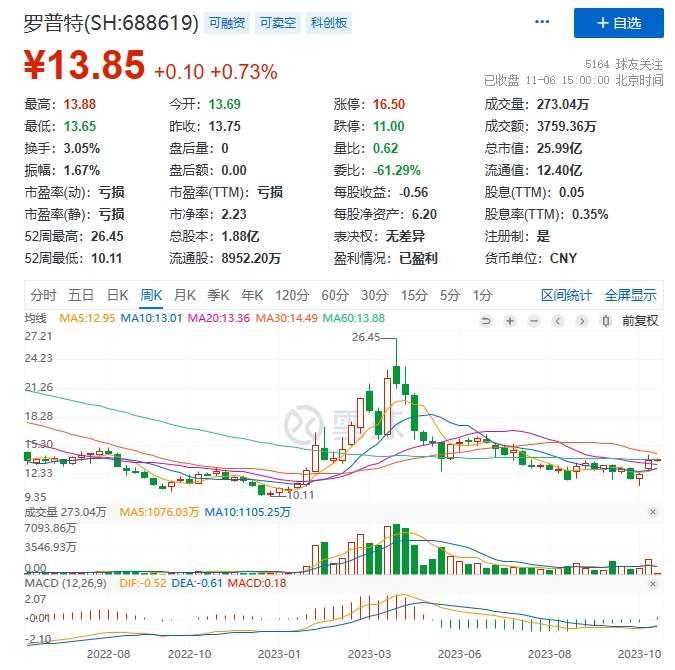Open the three-dot more options menu
Screen dimensions: 675x670
(543, 22)
